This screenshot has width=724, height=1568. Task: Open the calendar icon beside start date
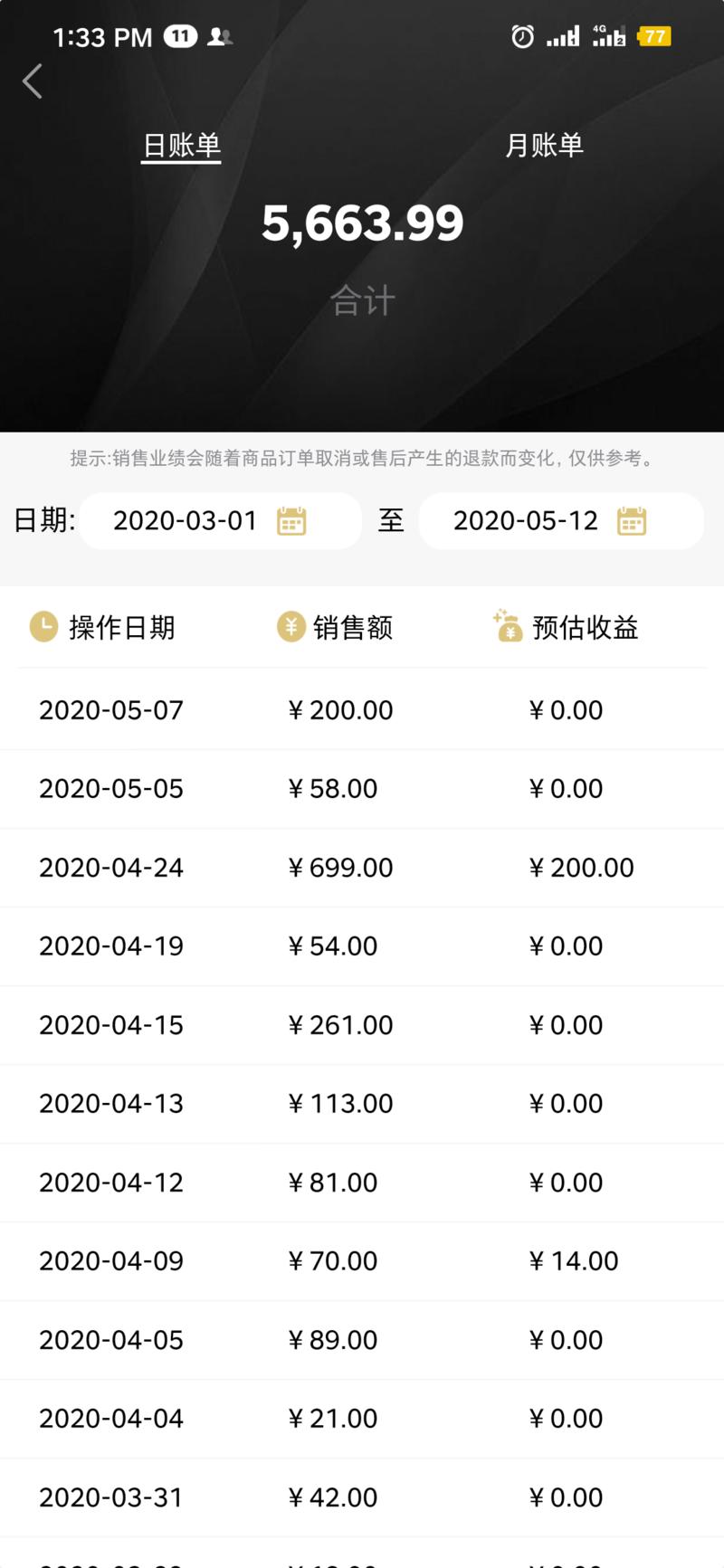(291, 520)
